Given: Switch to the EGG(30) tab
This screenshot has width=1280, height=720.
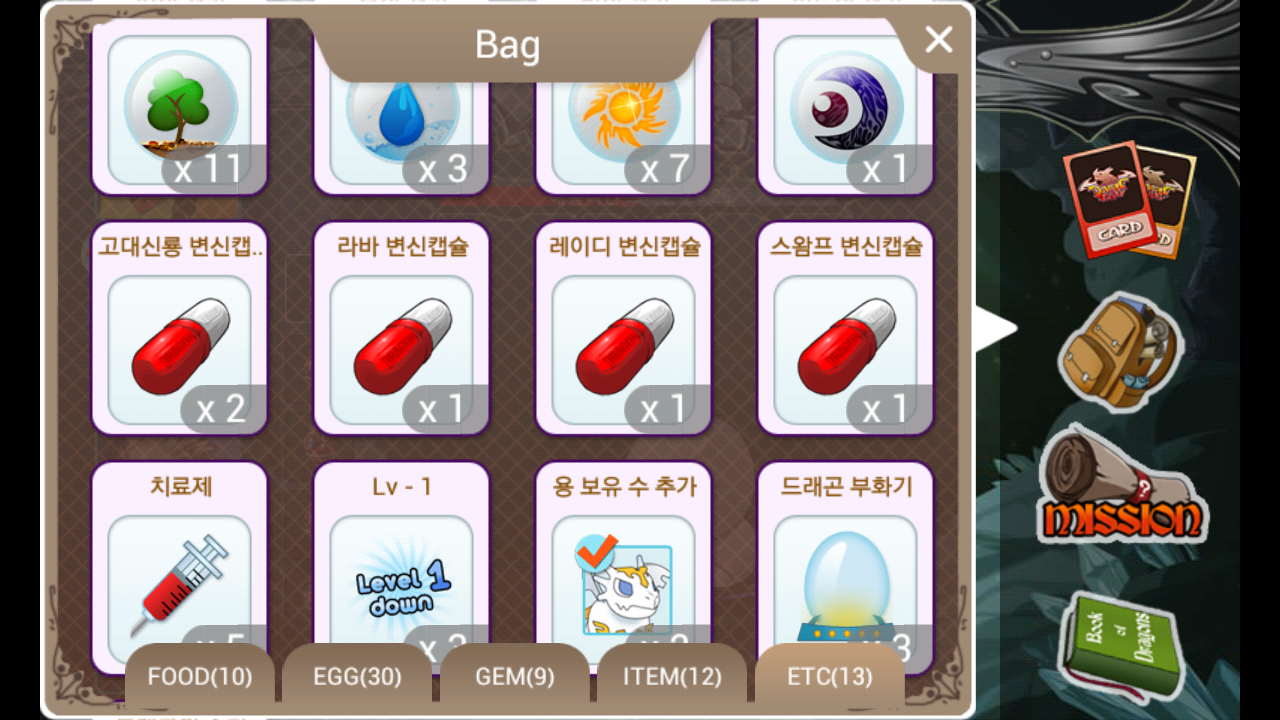Looking at the screenshot, I should coord(357,677).
